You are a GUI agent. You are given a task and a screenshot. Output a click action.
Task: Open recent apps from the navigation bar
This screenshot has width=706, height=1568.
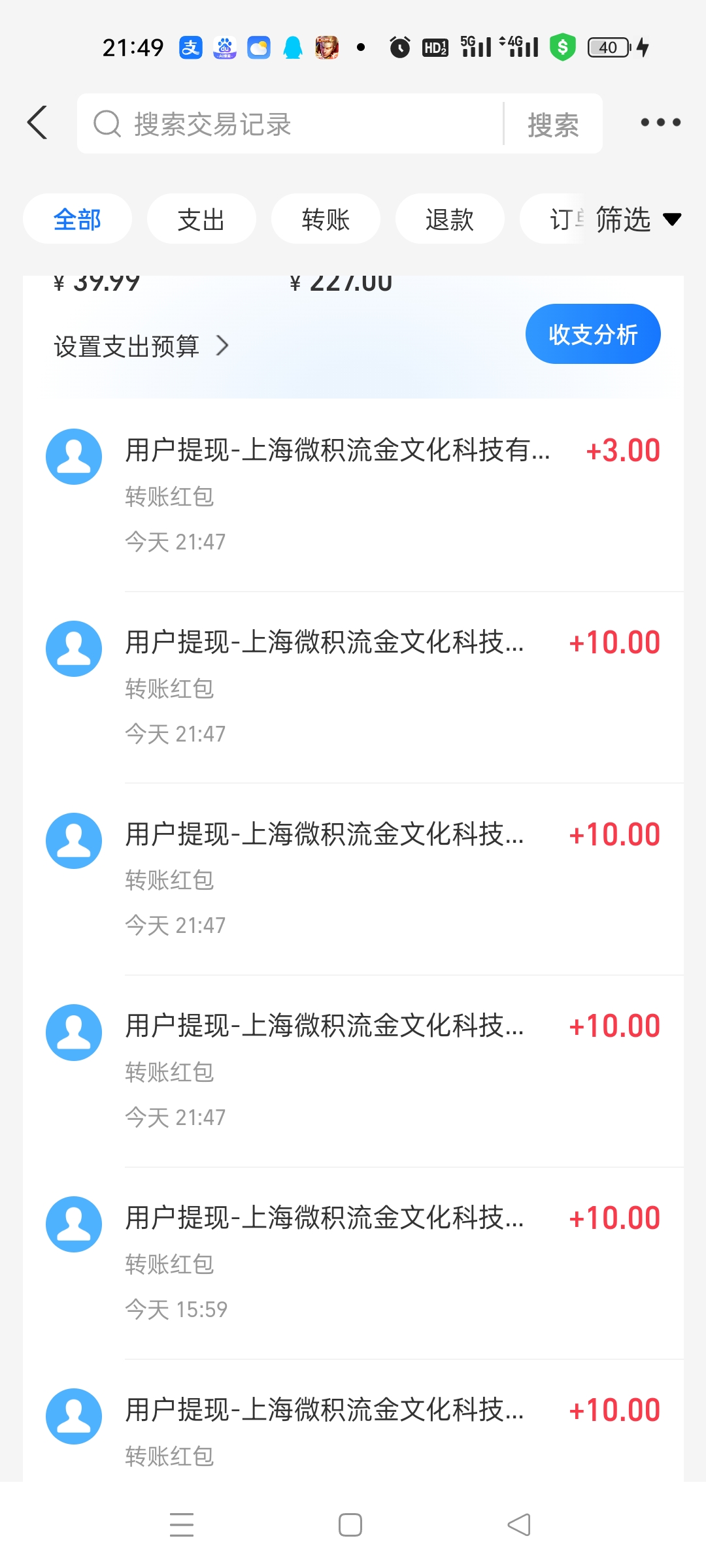click(x=182, y=1525)
